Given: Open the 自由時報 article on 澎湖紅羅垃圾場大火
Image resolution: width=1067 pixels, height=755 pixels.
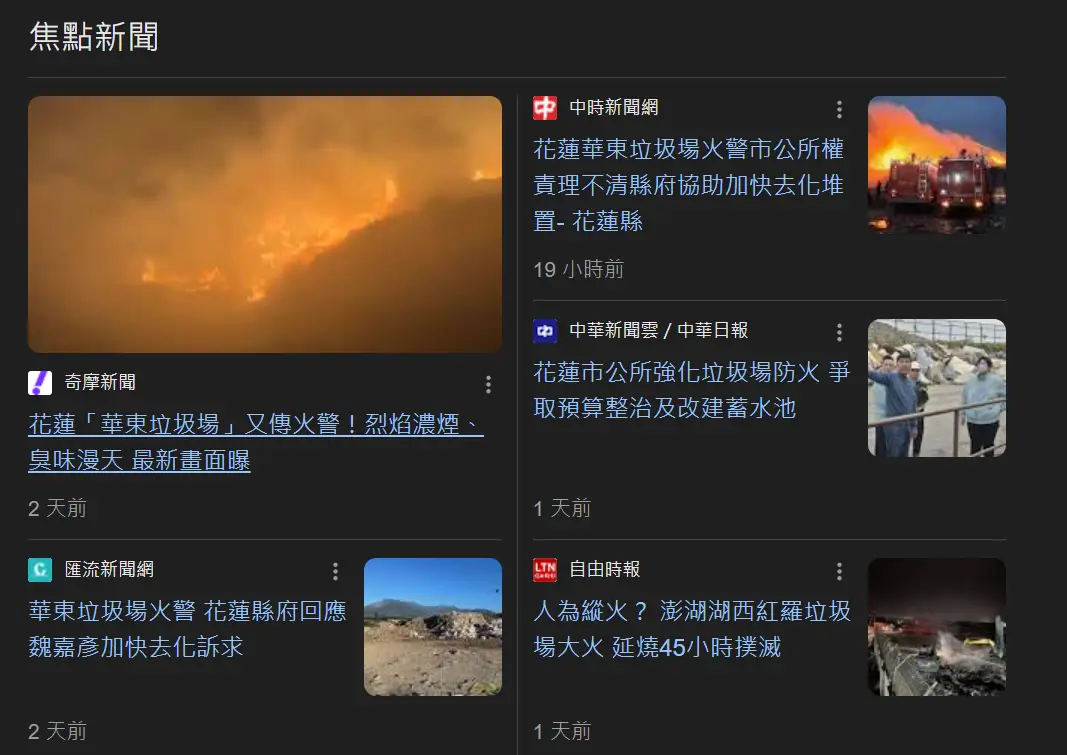Looking at the screenshot, I should pyautogui.click(x=691, y=629).
